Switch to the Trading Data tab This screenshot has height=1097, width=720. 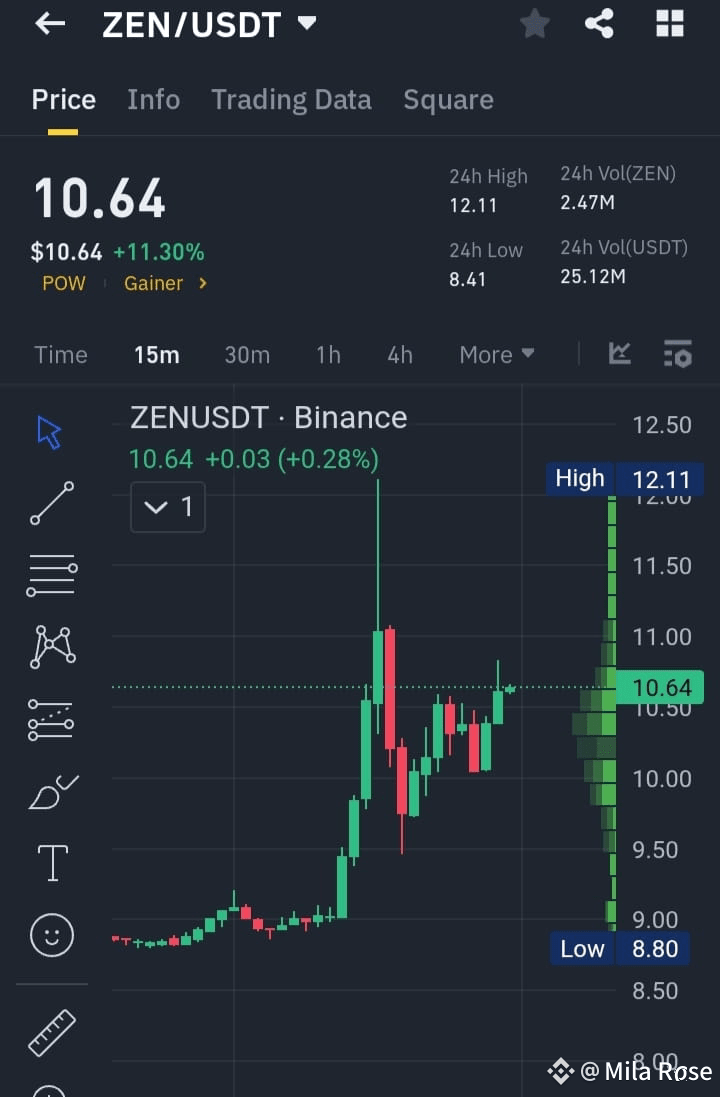291,99
